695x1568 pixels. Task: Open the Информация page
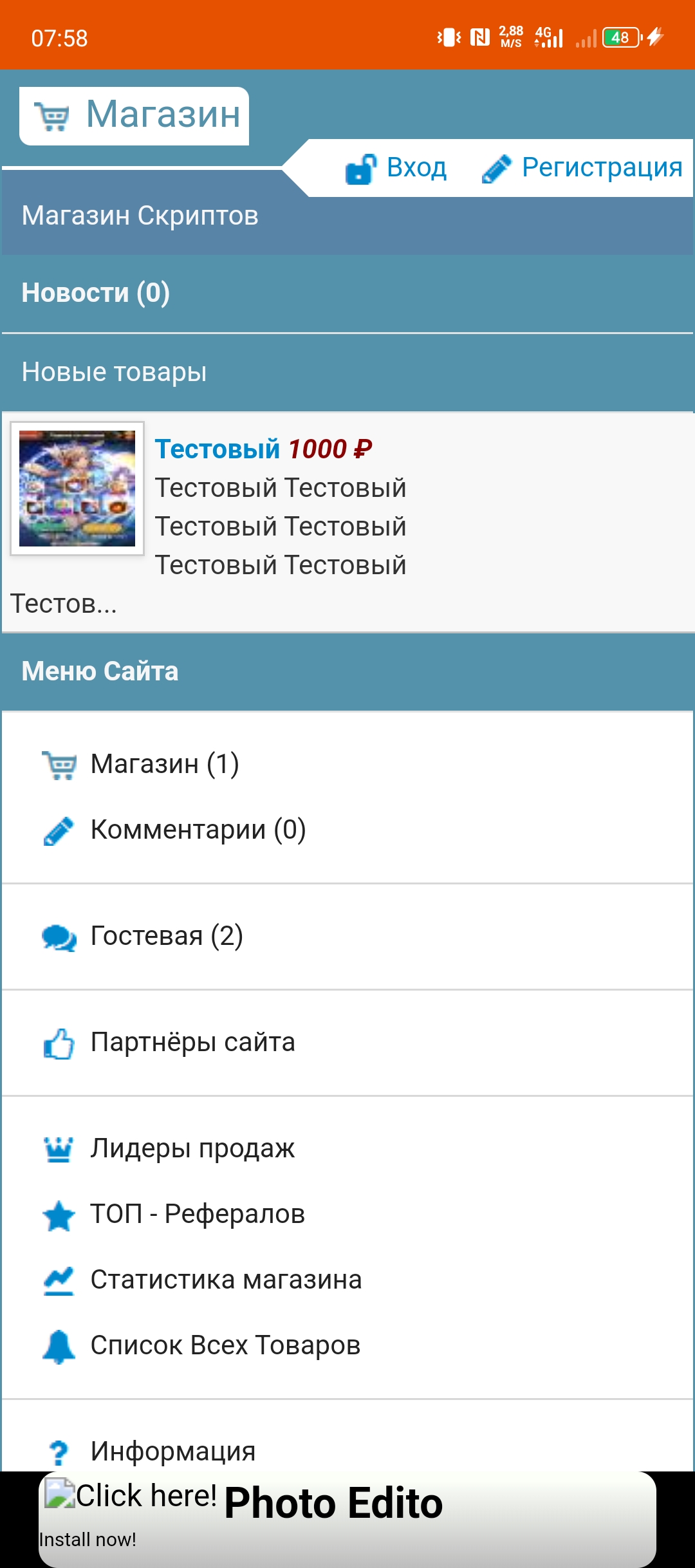172,1451
